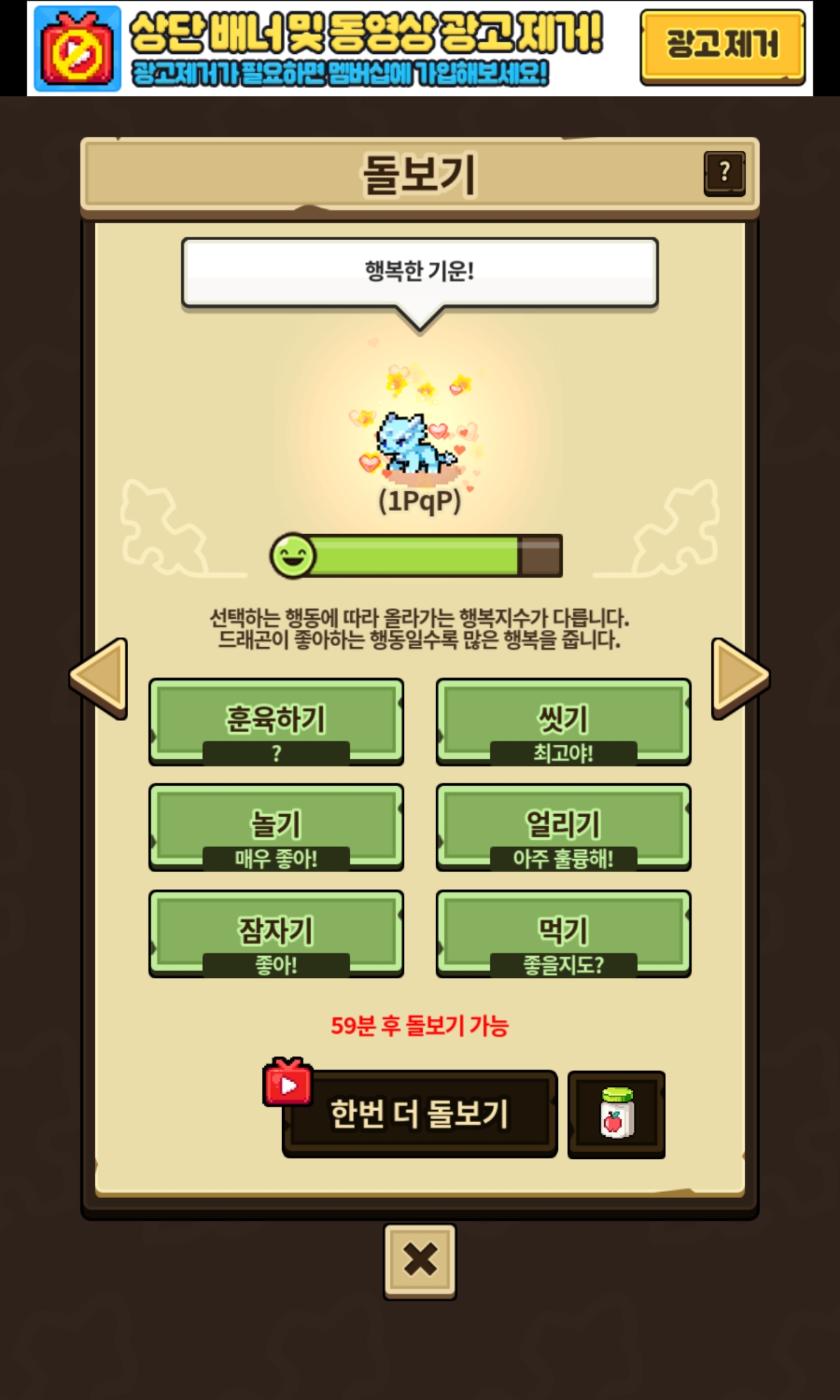Choose the 놀기 action
This screenshot has height=1400, width=840.
[276, 827]
